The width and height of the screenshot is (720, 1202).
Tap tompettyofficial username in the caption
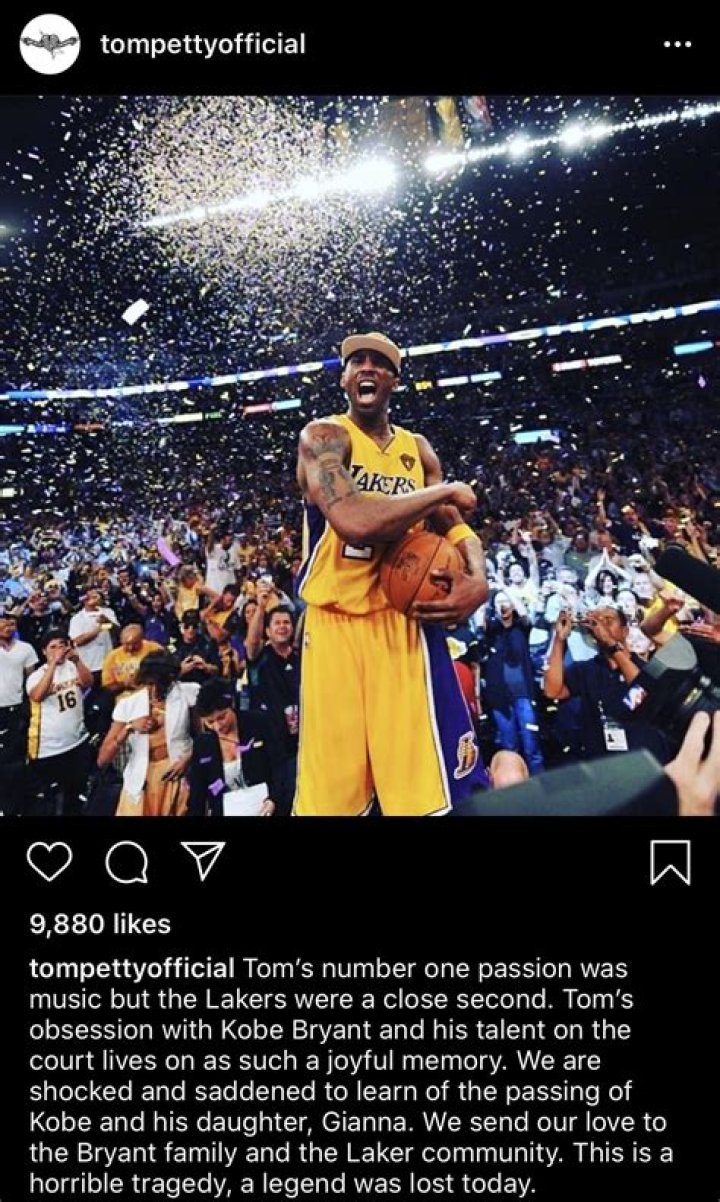click(x=133, y=969)
